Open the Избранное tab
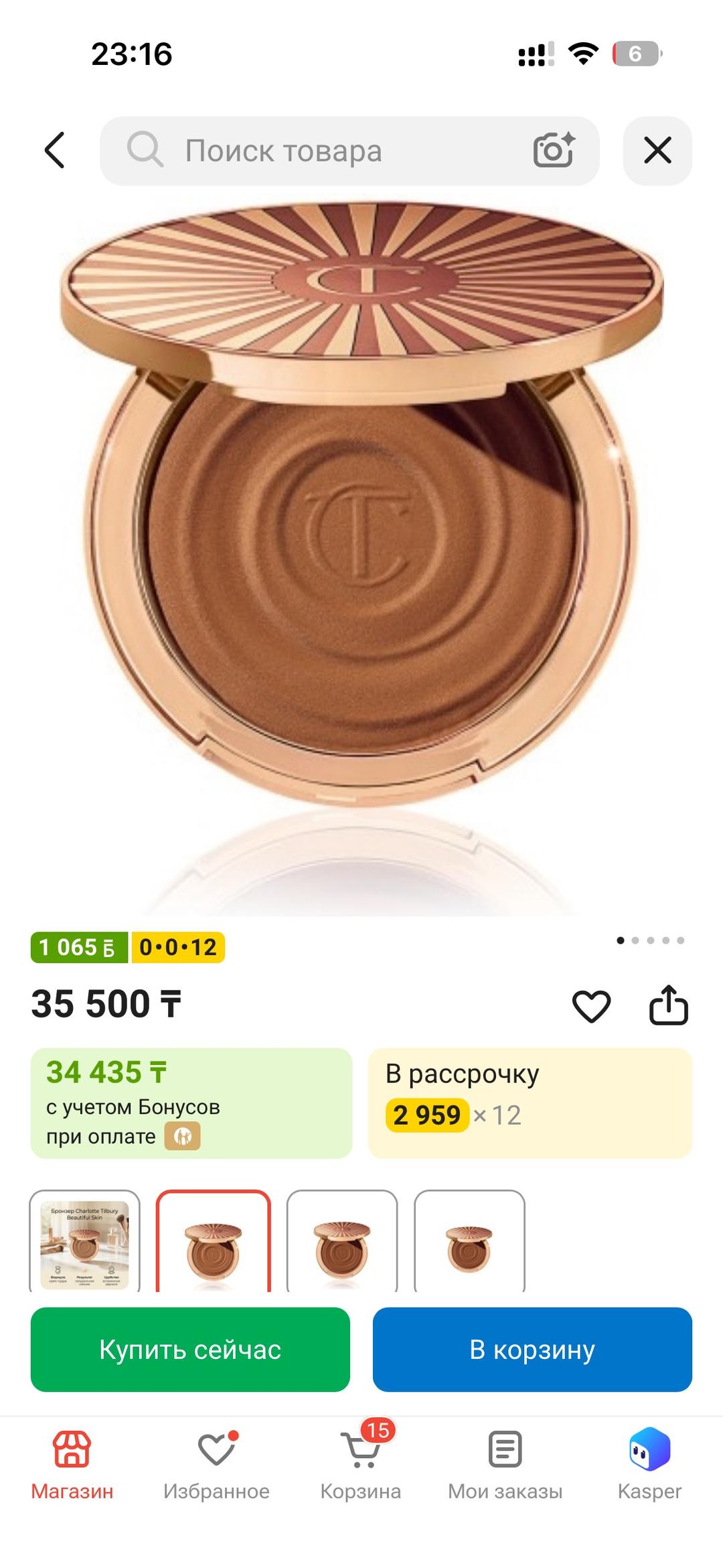723x1568 pixels. 216,1466
